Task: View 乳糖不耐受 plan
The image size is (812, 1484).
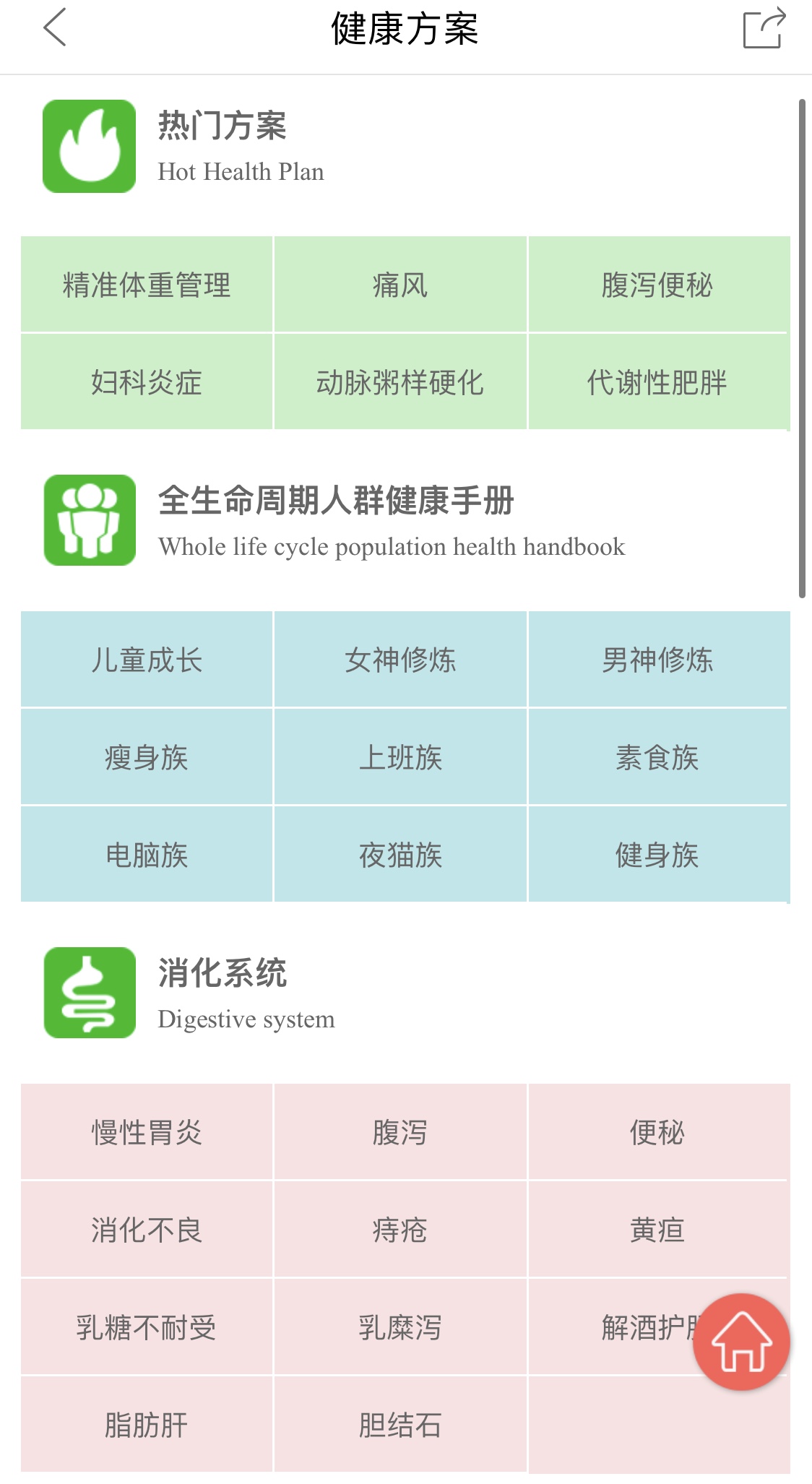Action: [x=147, y=1327]
